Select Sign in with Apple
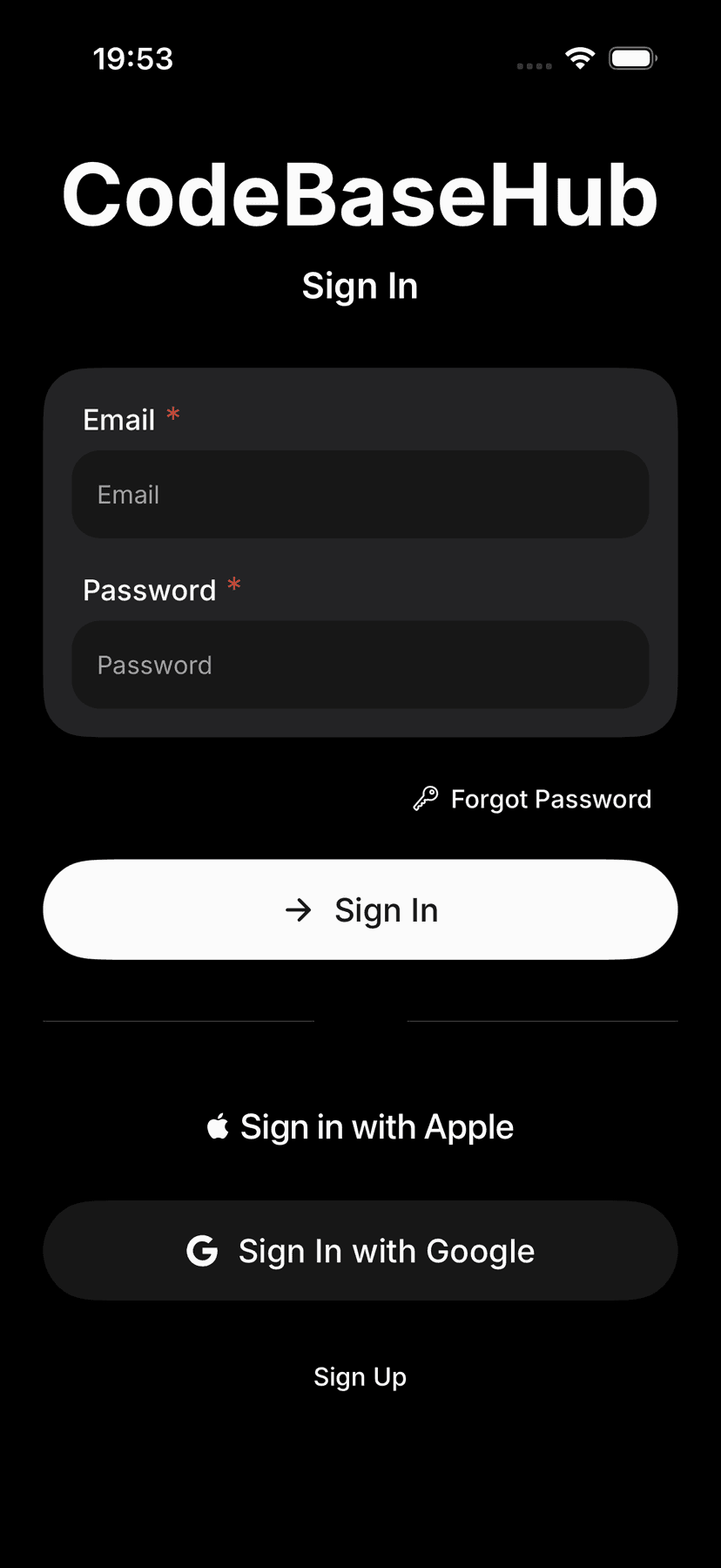 pyautogui.click(x=360, y=1125)
